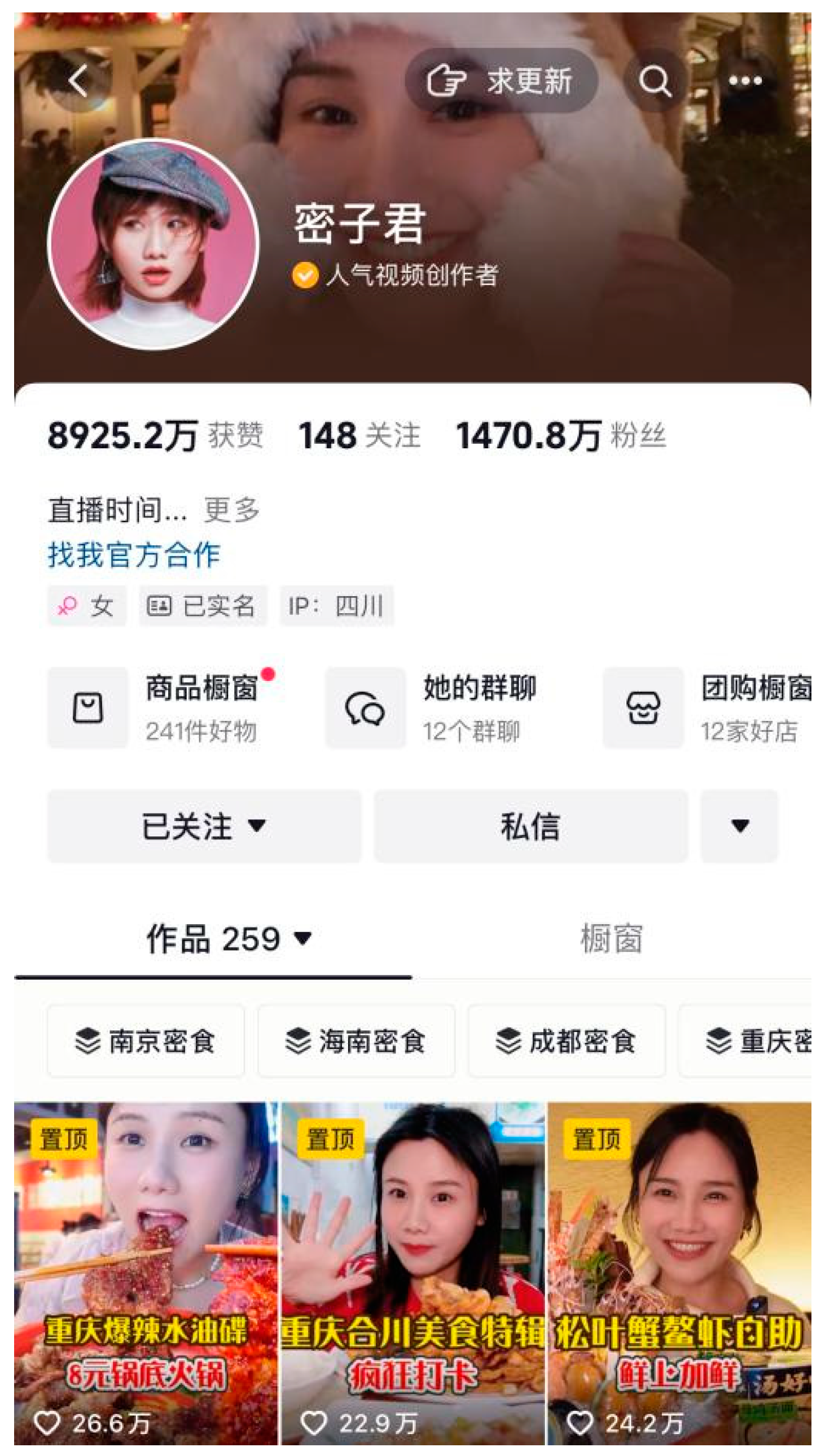Tap the 求更新 button
The height and width of the screenshot is (1456, 825).
(501, 81)
